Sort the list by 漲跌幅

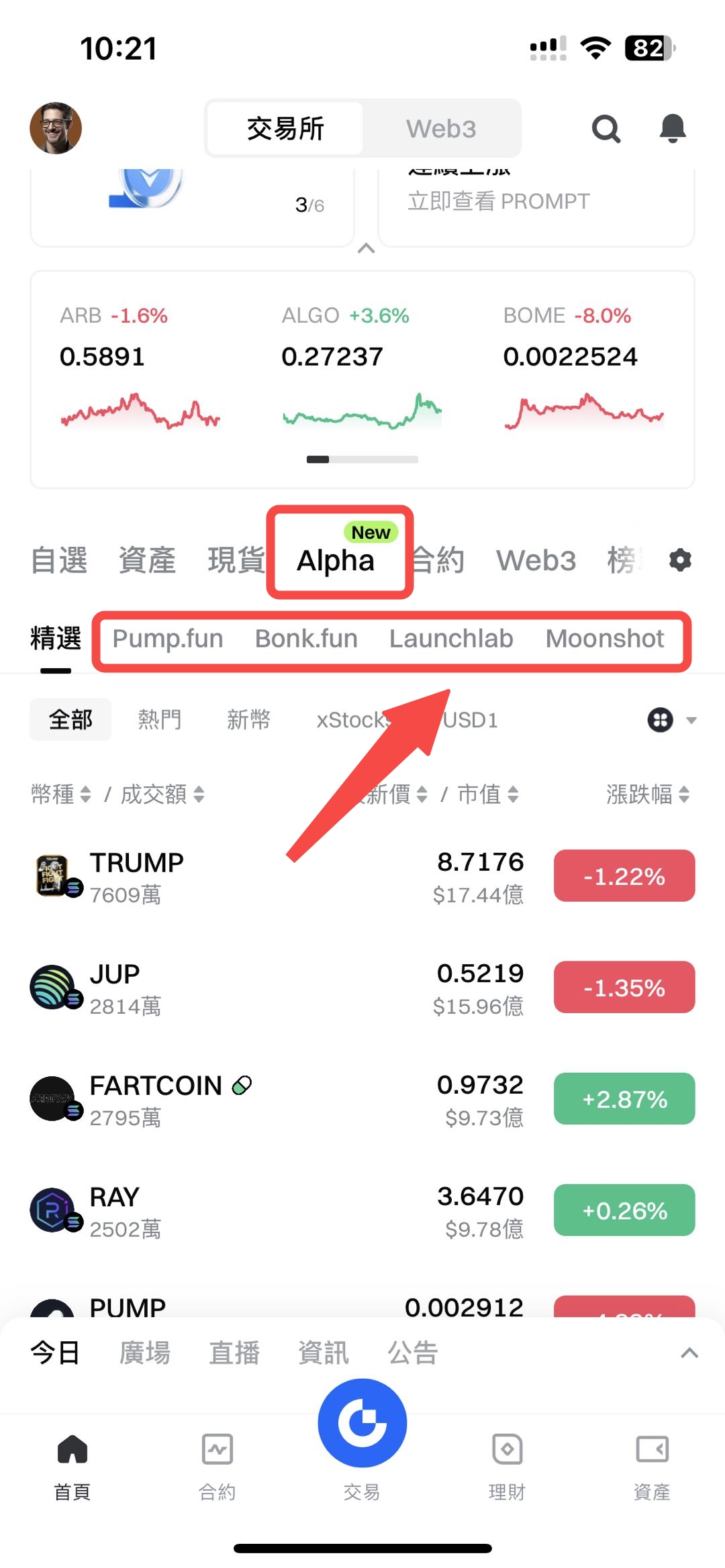(x=647, y=794)
